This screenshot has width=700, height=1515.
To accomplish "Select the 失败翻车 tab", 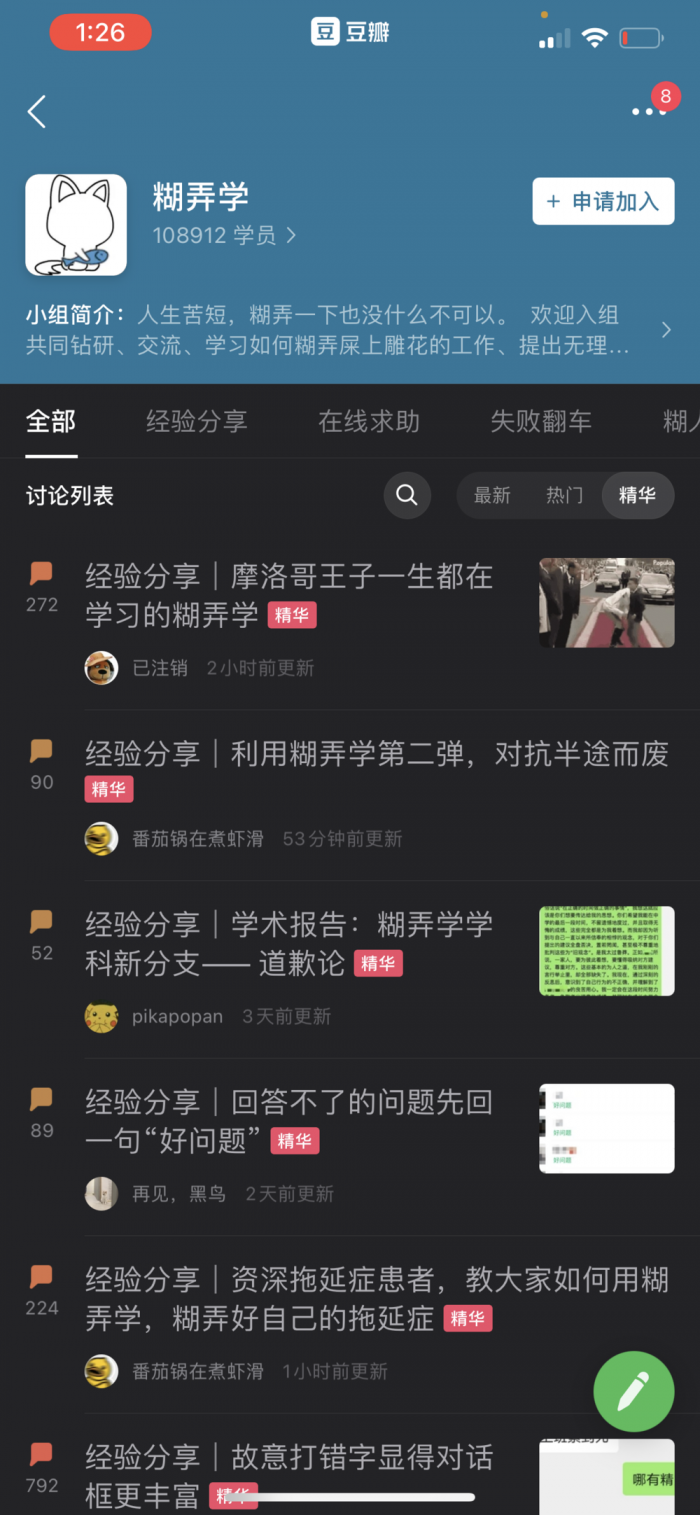I will pyautogui.click(x=540, y=421).
